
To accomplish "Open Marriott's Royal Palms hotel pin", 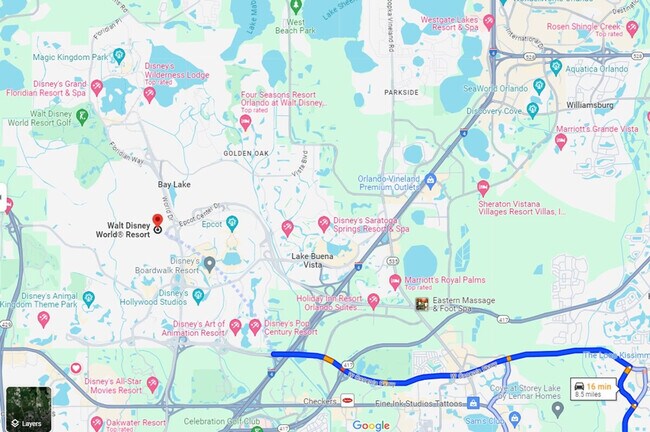I will [395, 282].
